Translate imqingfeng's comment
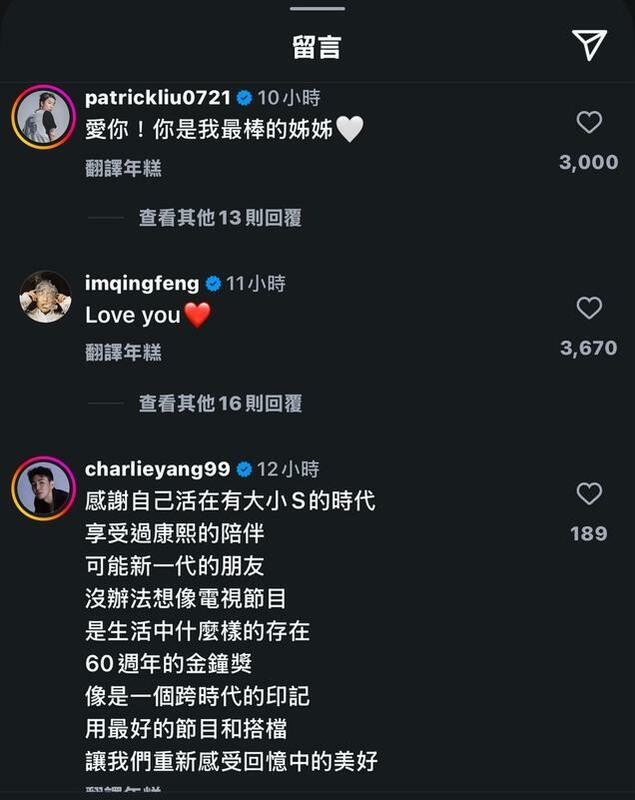This screenshot has width=635, height=800. [123, 352]
